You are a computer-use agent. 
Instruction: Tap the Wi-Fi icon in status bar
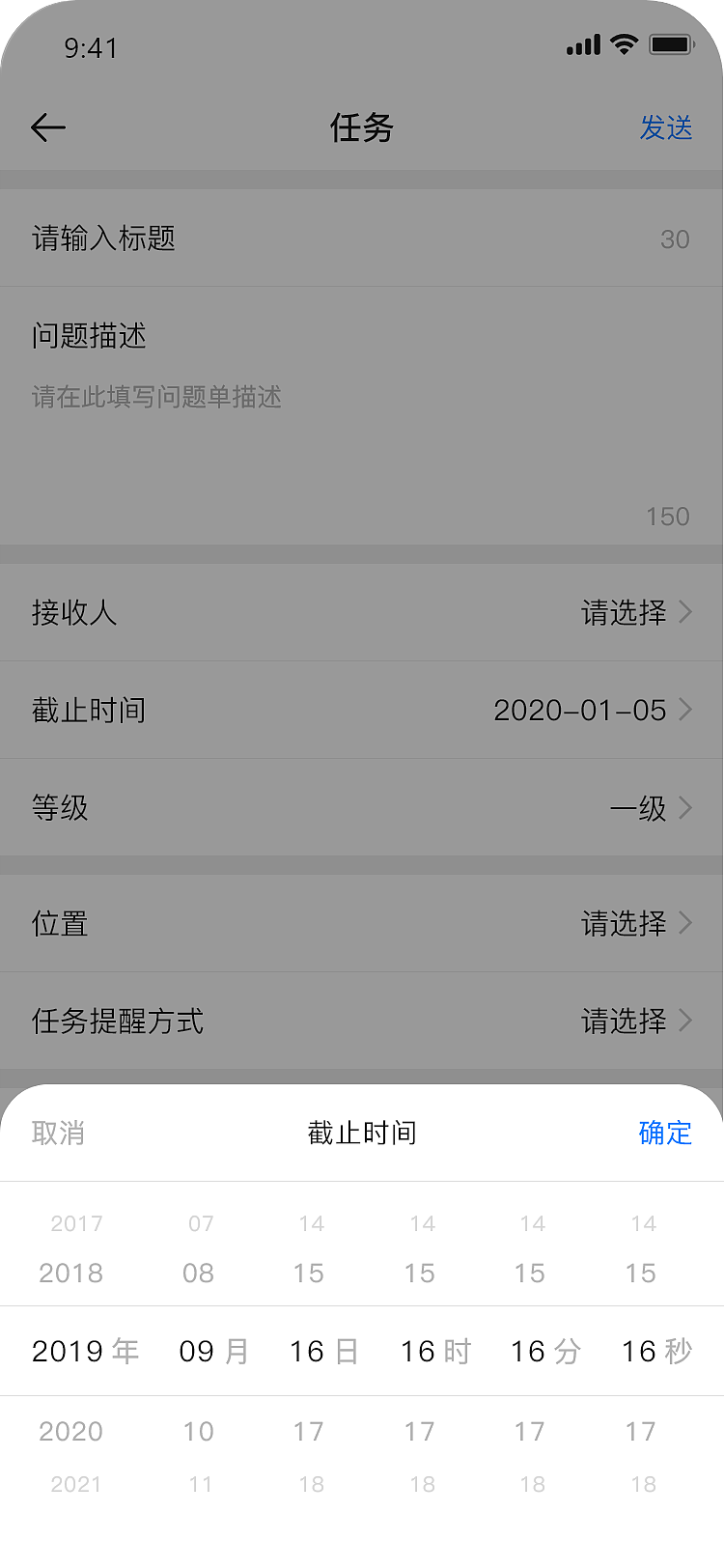click(623, 42)
